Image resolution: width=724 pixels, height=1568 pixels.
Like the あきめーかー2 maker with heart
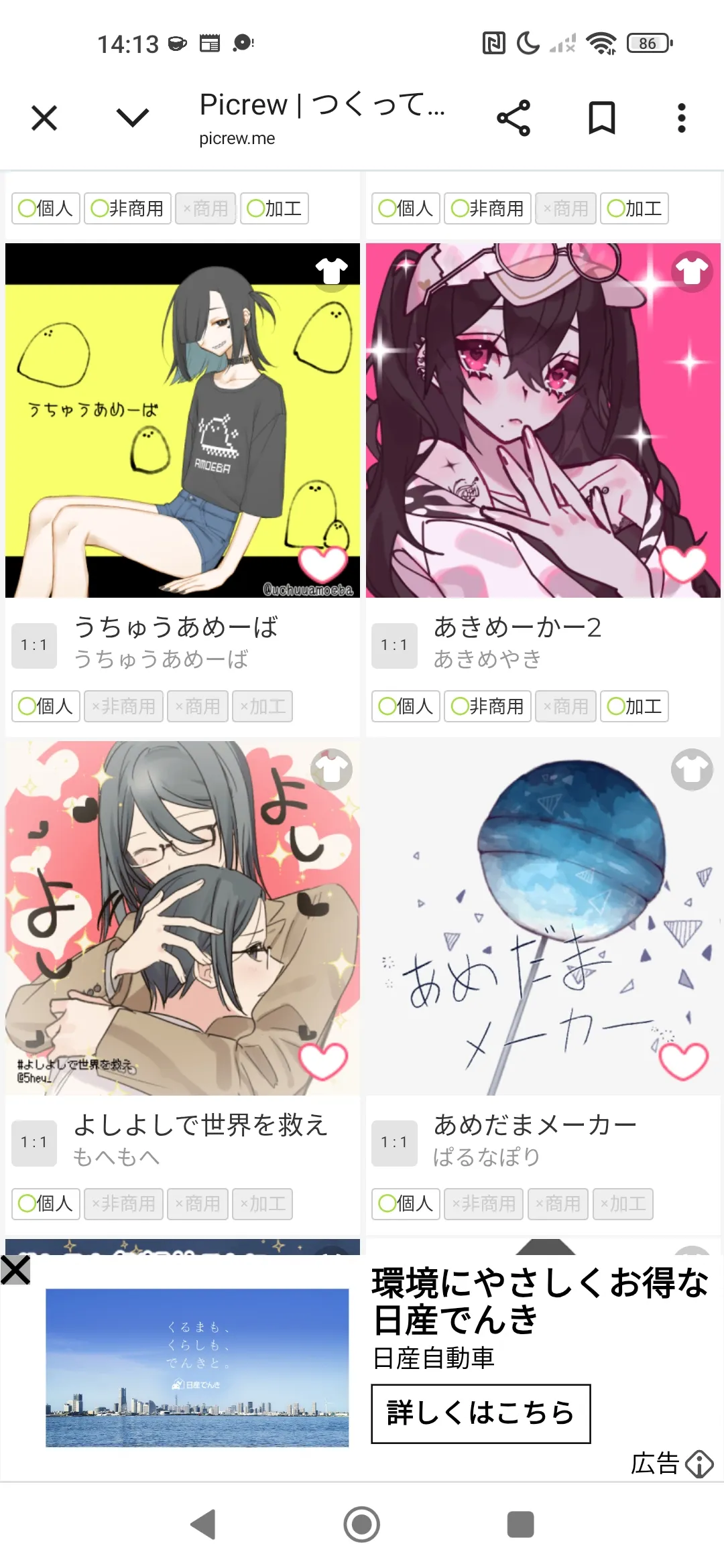coord(683,564)
